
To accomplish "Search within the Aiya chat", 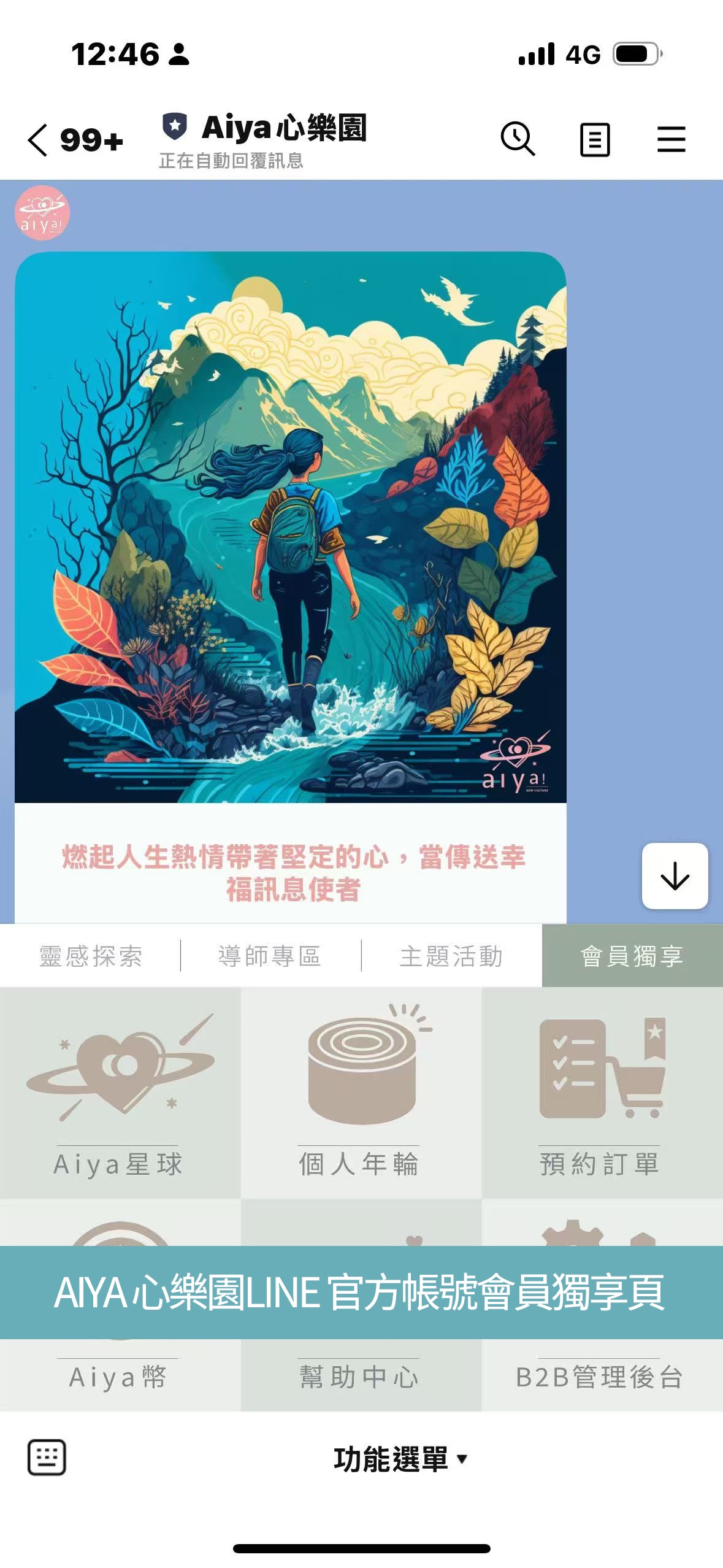I will pyautogui.click(x=518, y=139).
